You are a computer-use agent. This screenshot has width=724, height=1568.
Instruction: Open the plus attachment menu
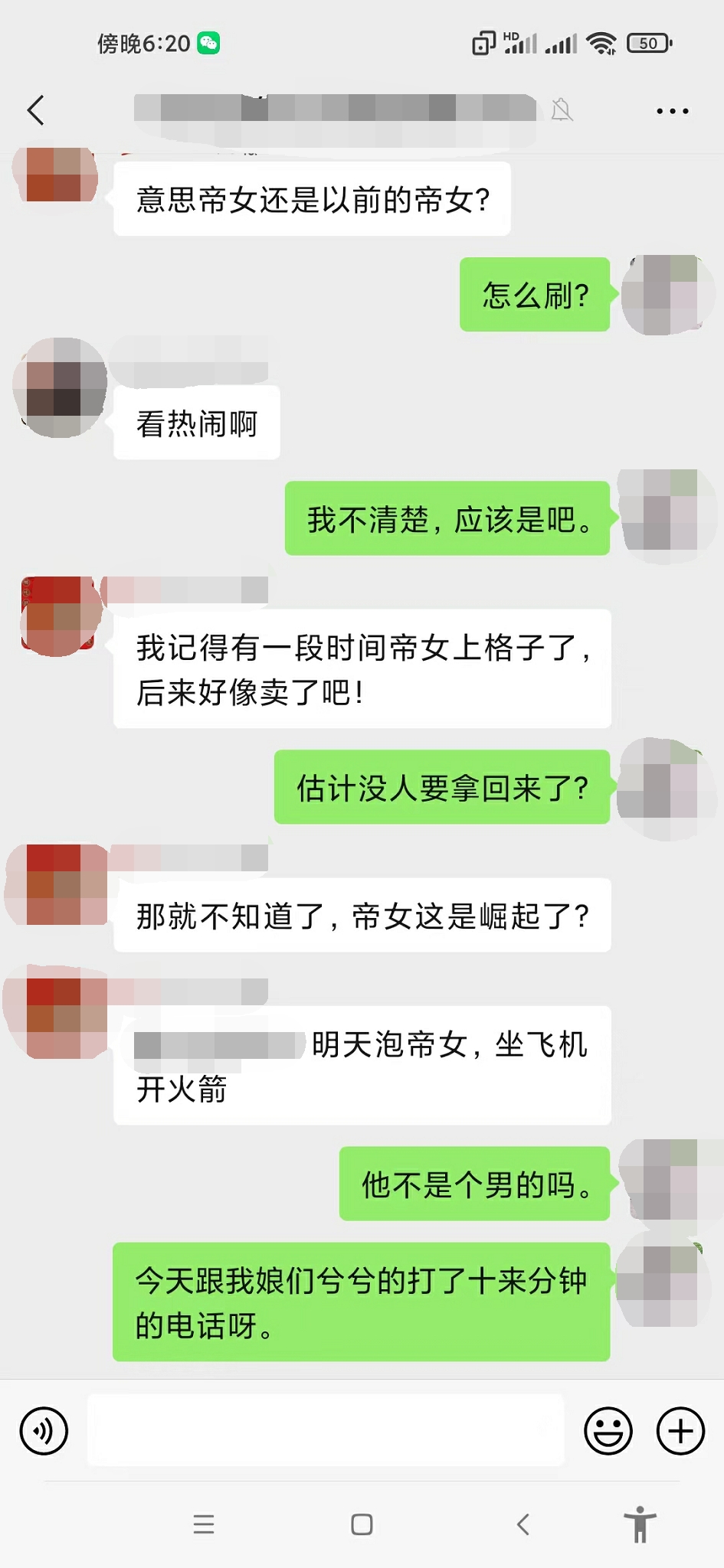coord(680,1430)
